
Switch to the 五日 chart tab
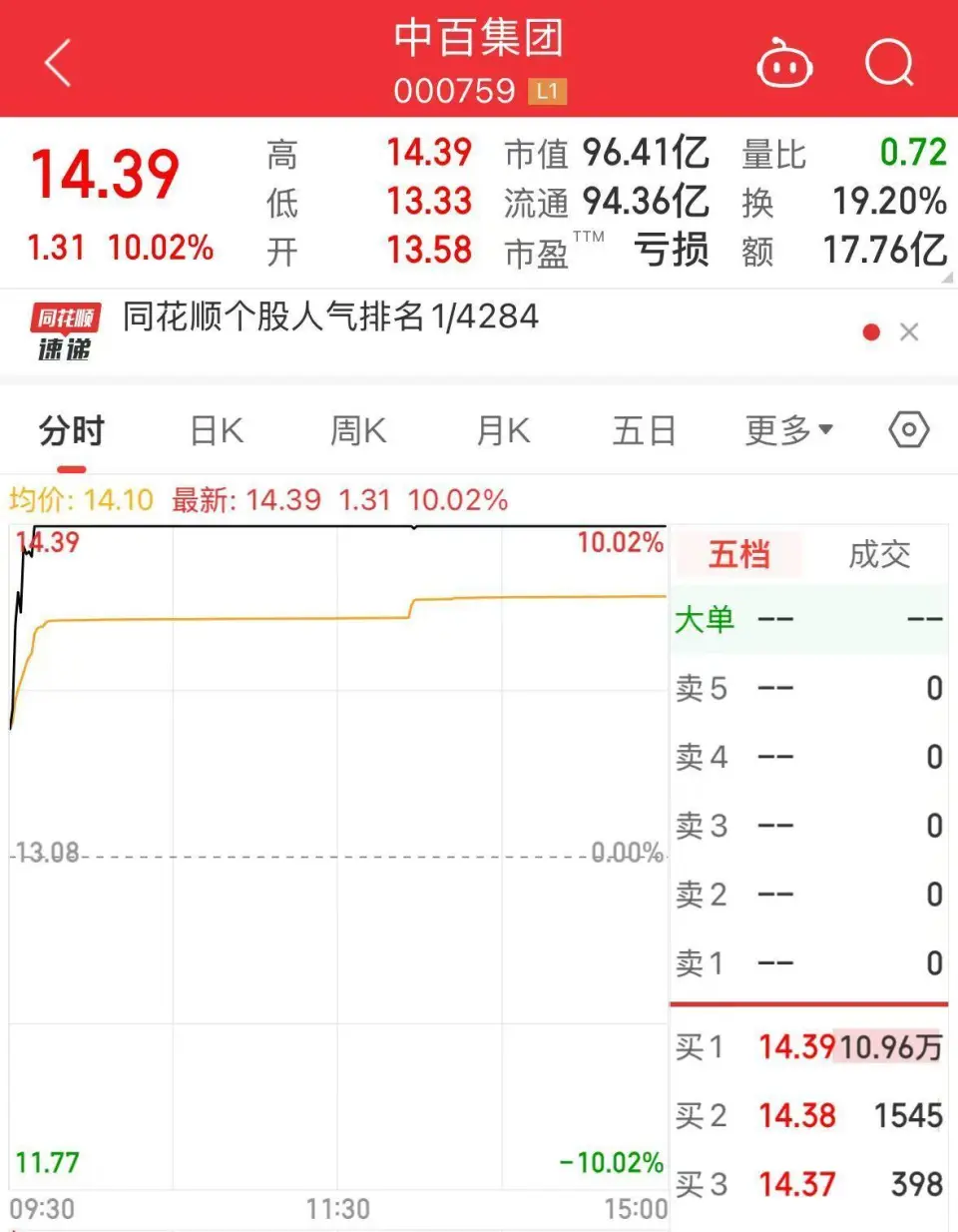pos(644,431)
